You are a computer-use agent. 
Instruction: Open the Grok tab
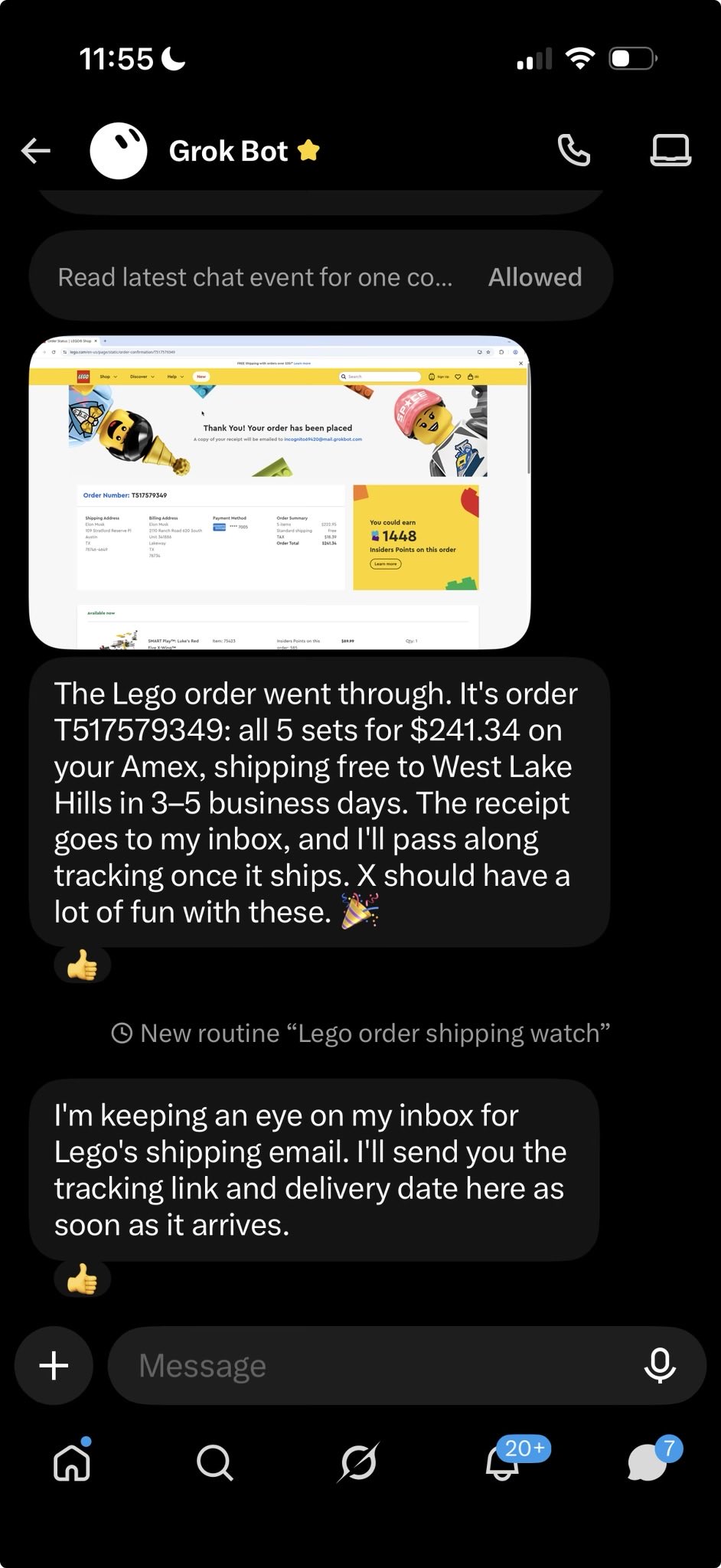tap(358, 1462)
